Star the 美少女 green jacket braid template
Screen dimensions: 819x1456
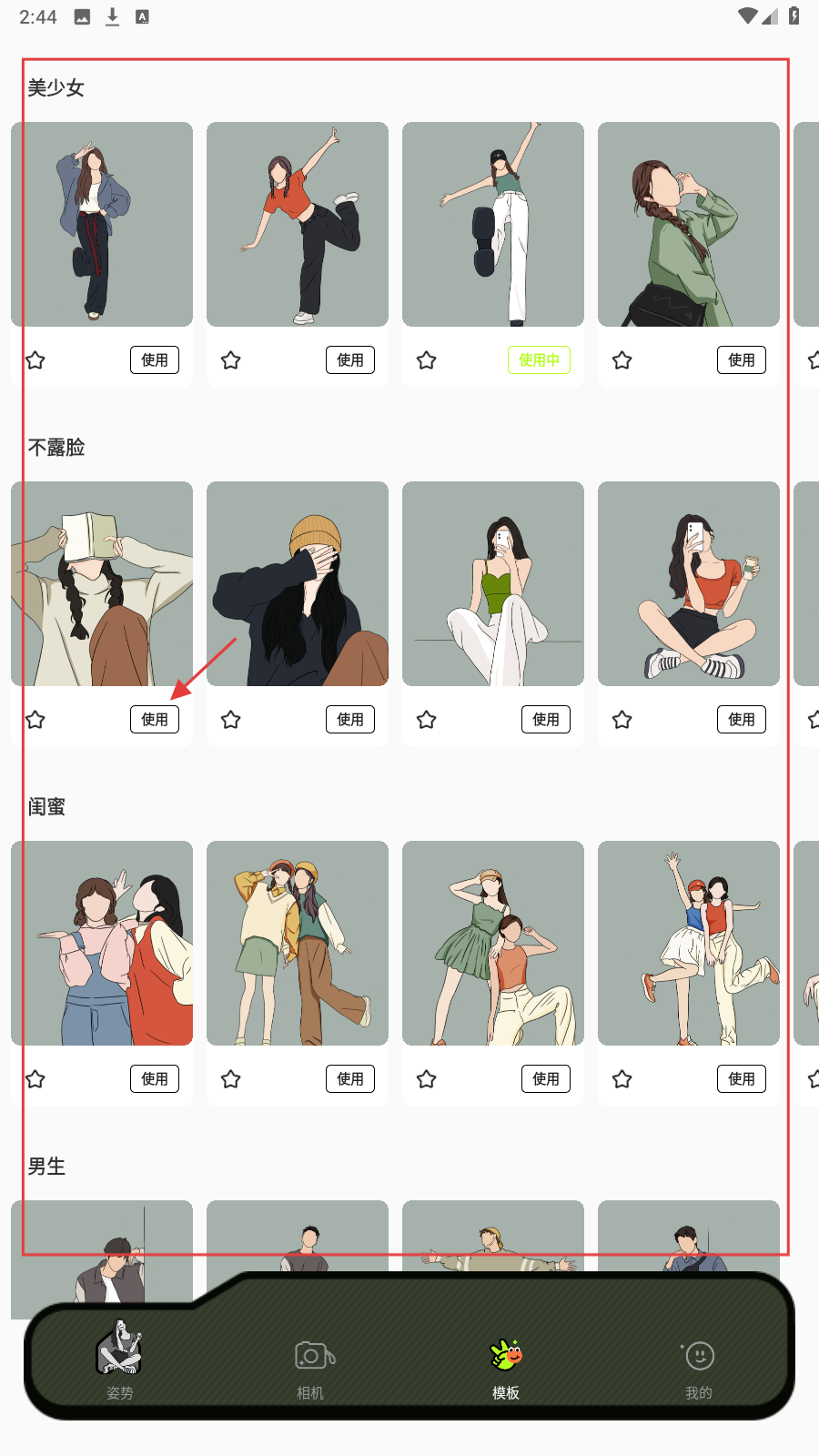tap(622, 360)
